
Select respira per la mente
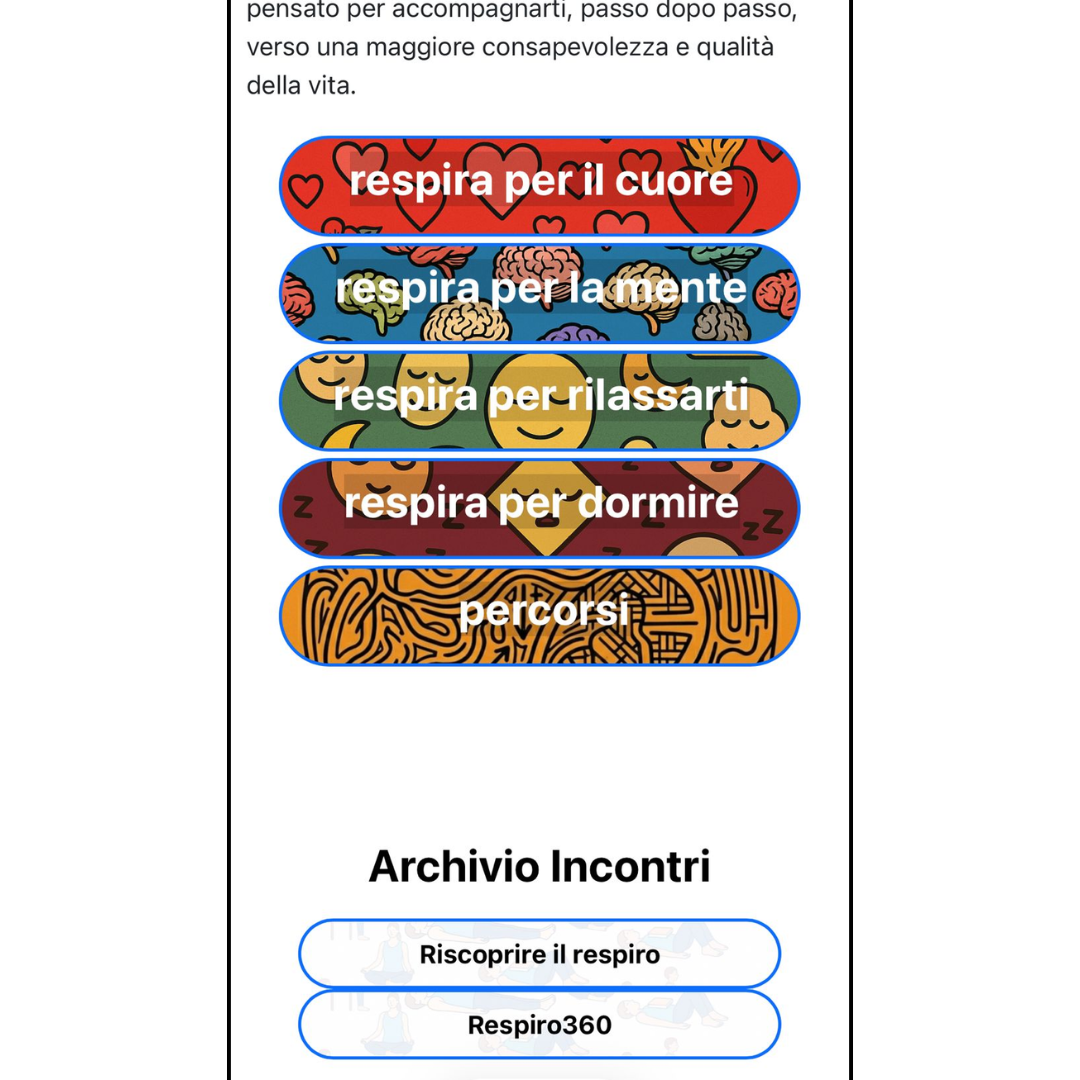539,293
